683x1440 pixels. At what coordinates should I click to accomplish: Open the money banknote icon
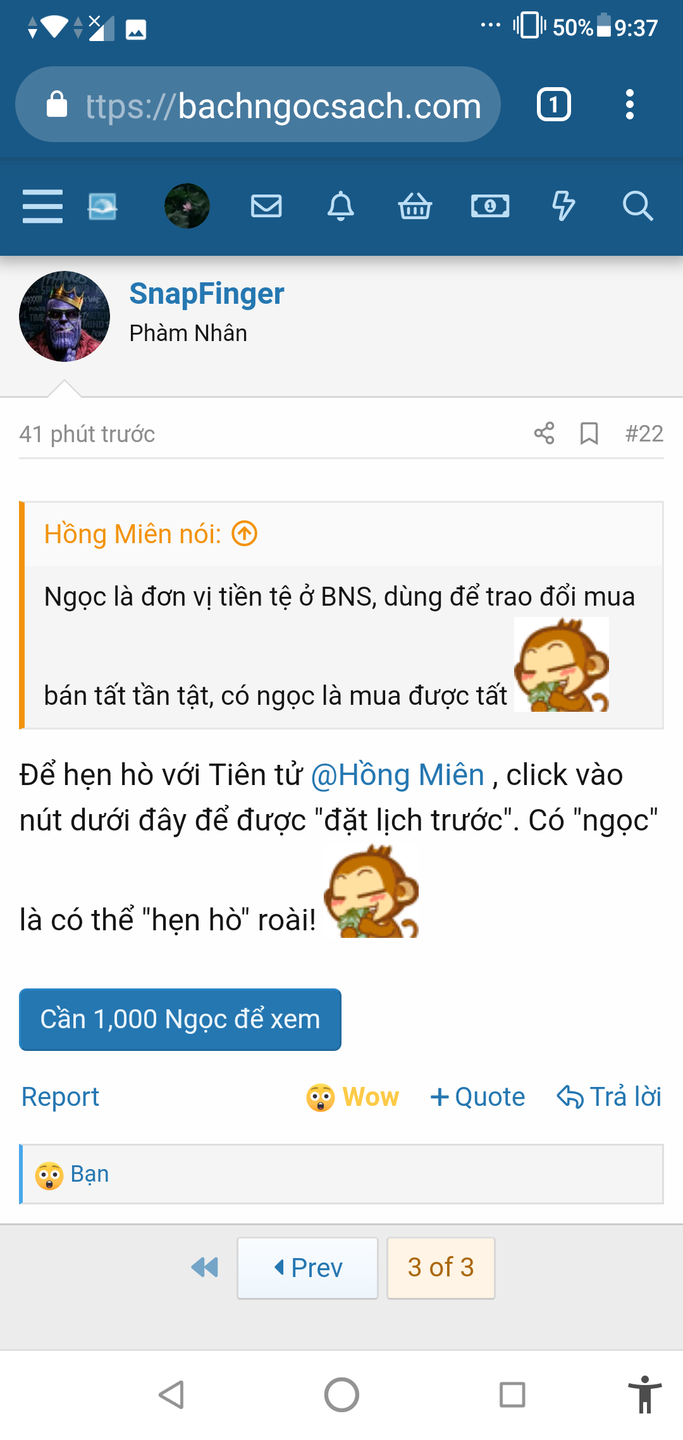[x=490, y=207]
